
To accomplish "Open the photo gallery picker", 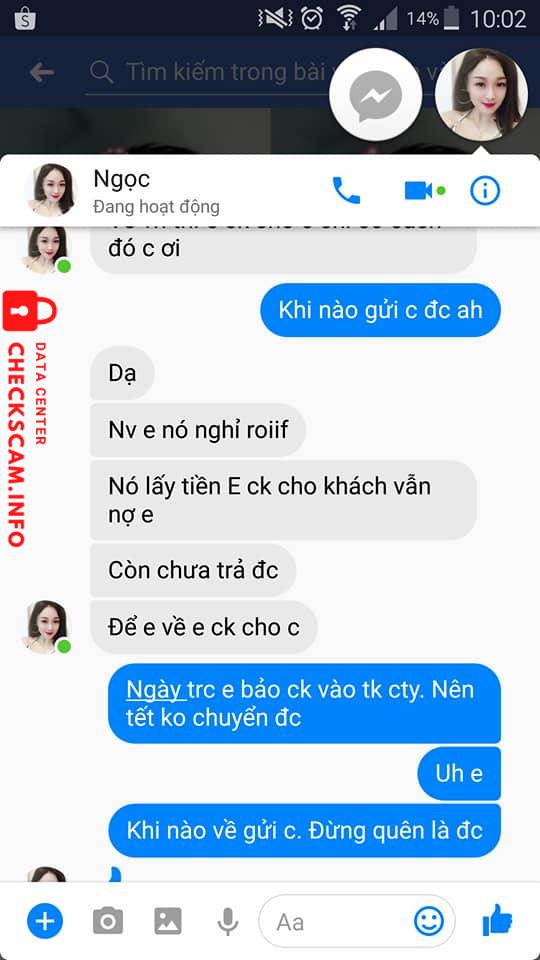I will click(168, 921).
